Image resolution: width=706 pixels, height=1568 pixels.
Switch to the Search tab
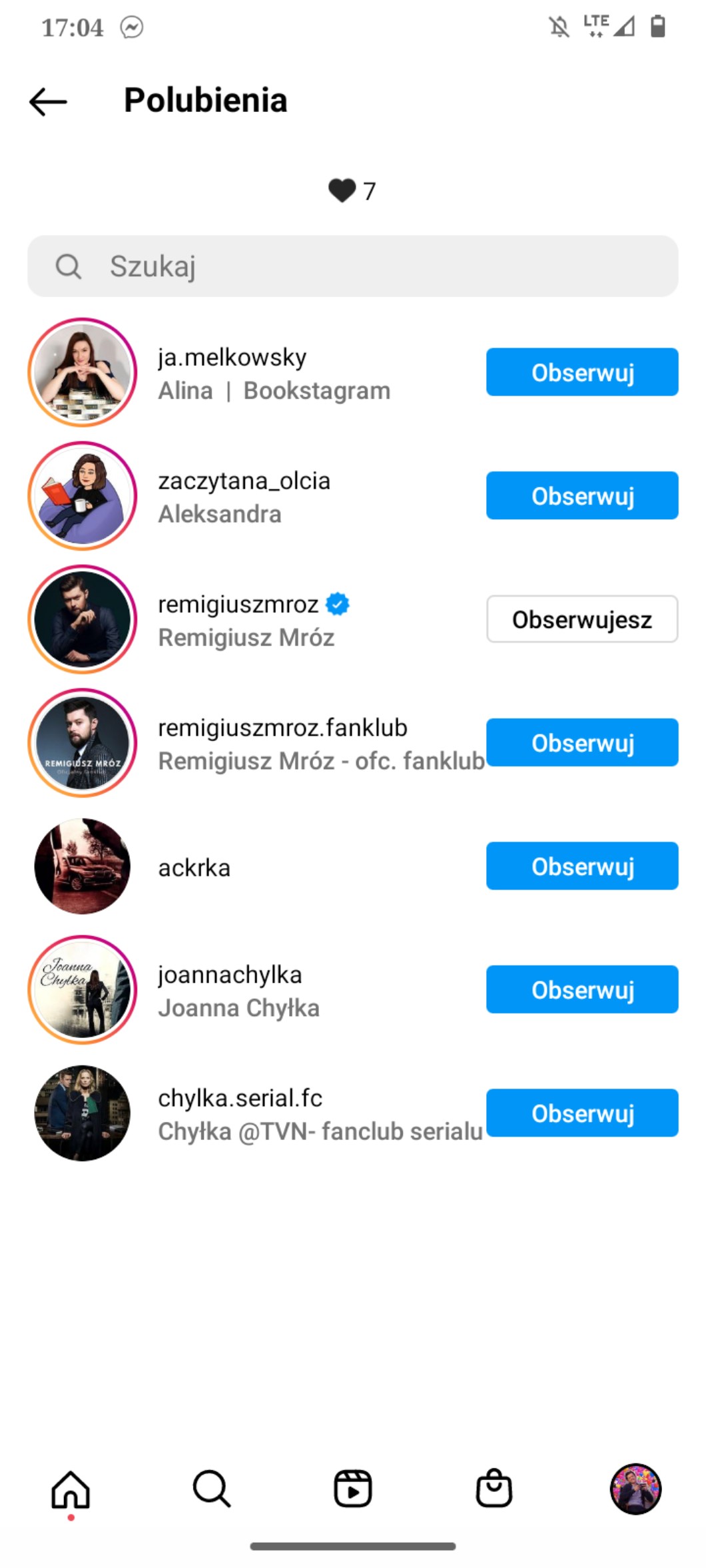click(212, 1489)
